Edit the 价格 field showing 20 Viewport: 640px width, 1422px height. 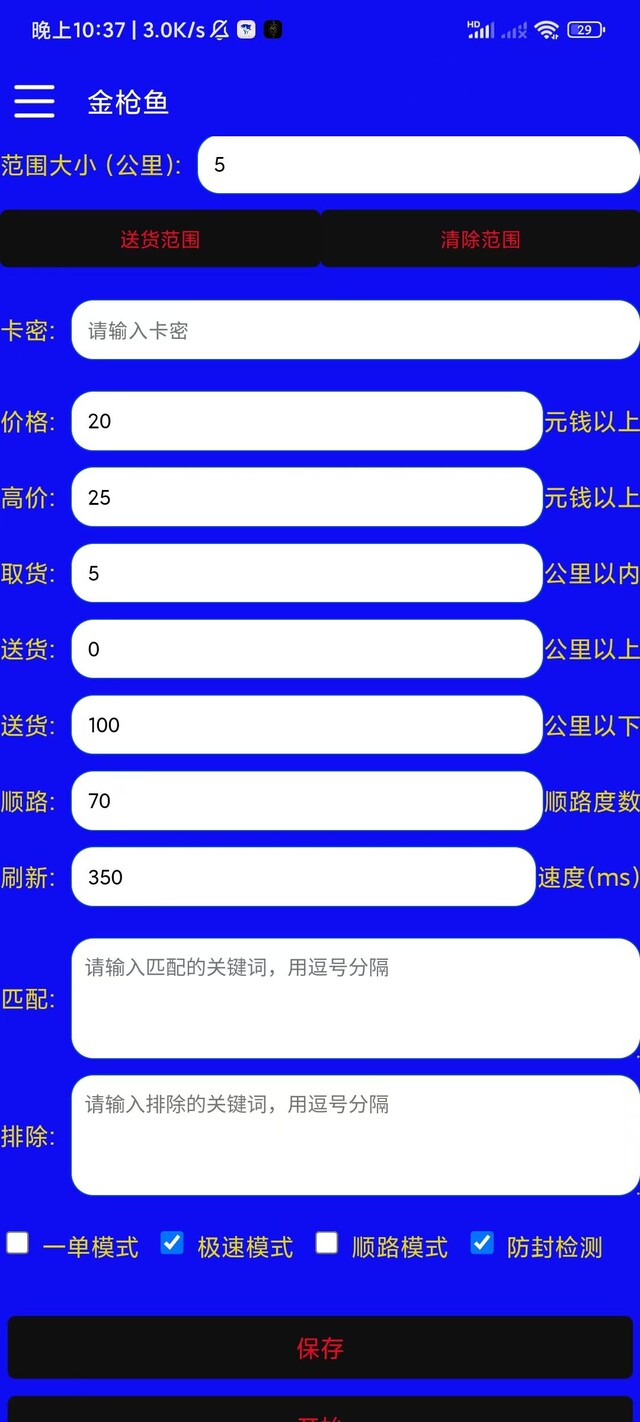306,421
